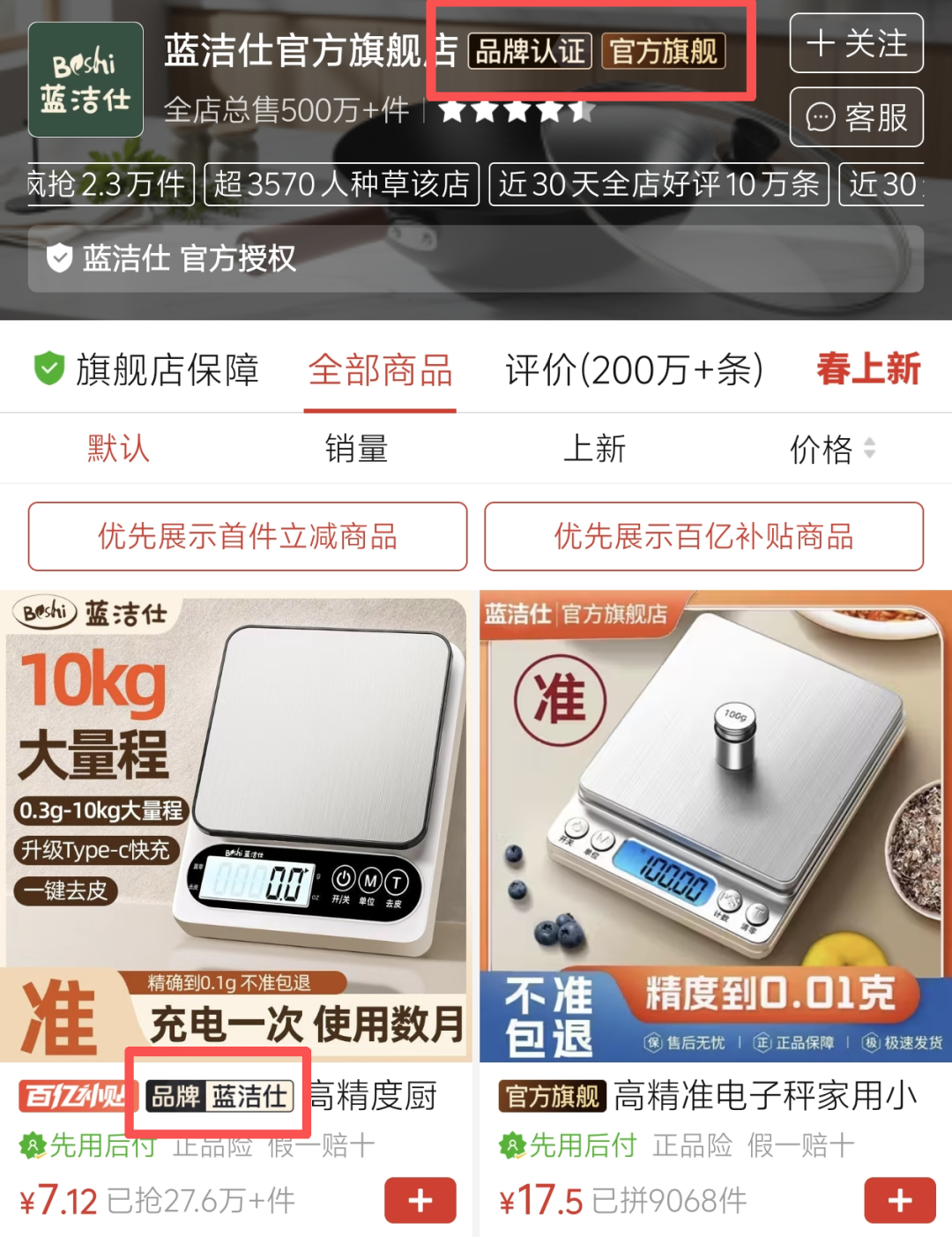Sort products by 价格
The height and width of the screenshot is (1237, 952).
pos(830,449)
